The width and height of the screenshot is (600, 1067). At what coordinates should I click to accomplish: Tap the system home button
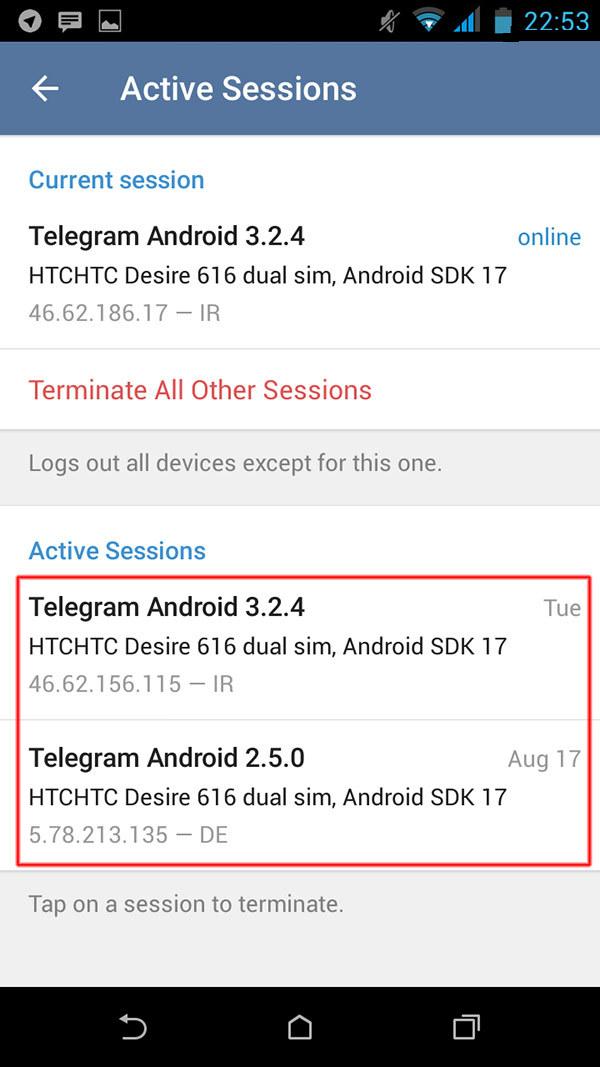pos(300,1026)
